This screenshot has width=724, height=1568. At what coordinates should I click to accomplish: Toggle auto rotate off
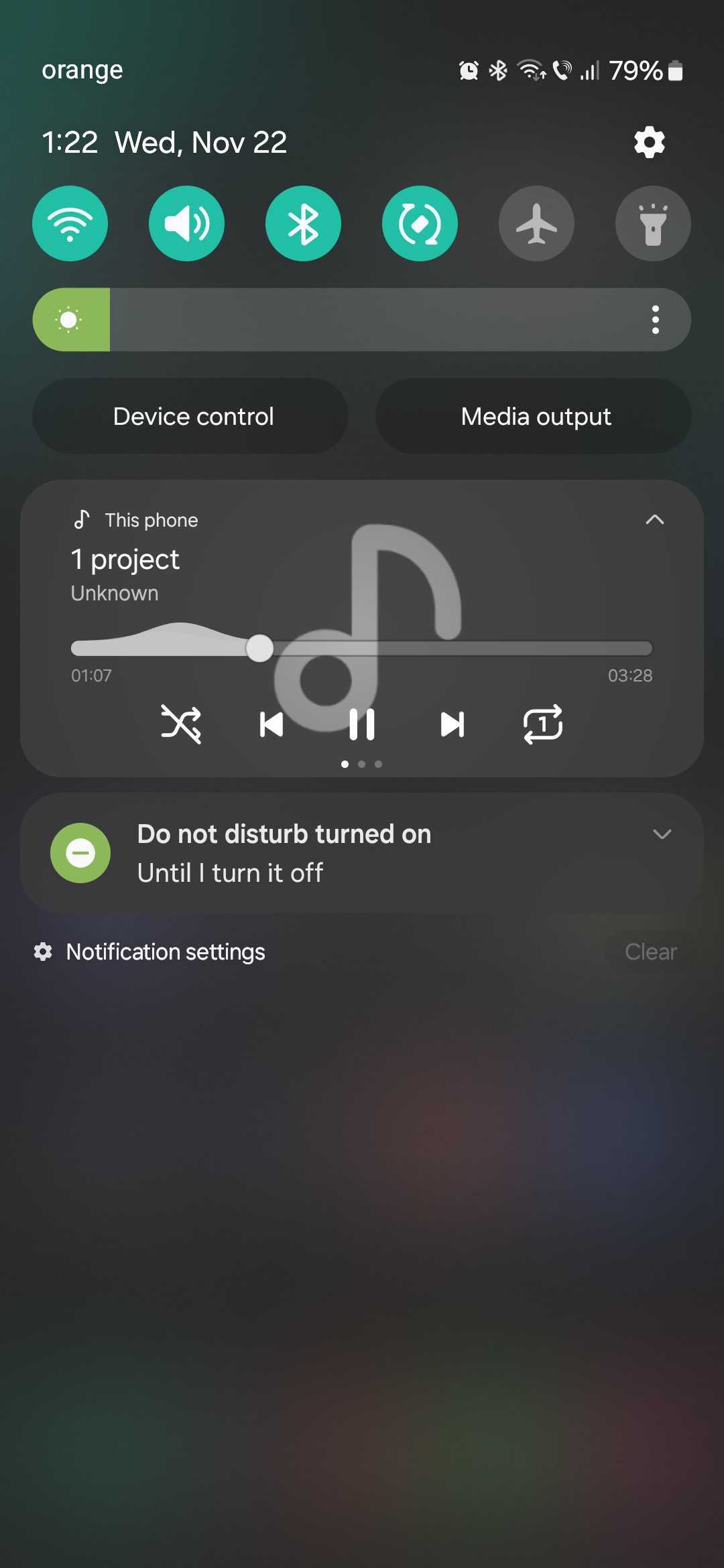pos(420,223)
